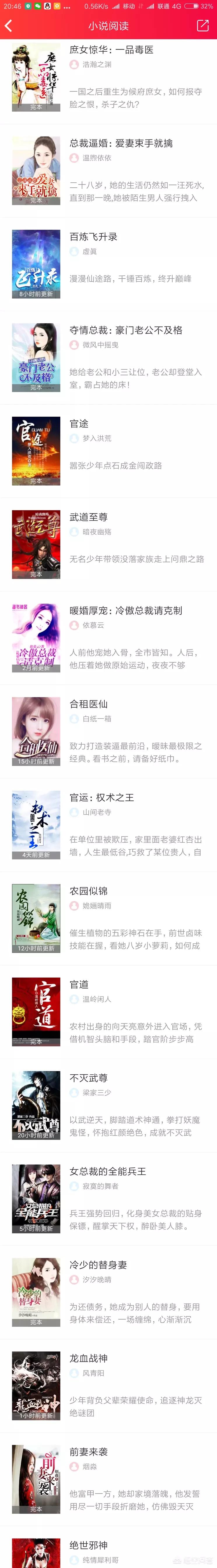Open 夺情总裁：豪门老公不及格
This screenshot has height=1568, width=217.
[x=126, y=330]
